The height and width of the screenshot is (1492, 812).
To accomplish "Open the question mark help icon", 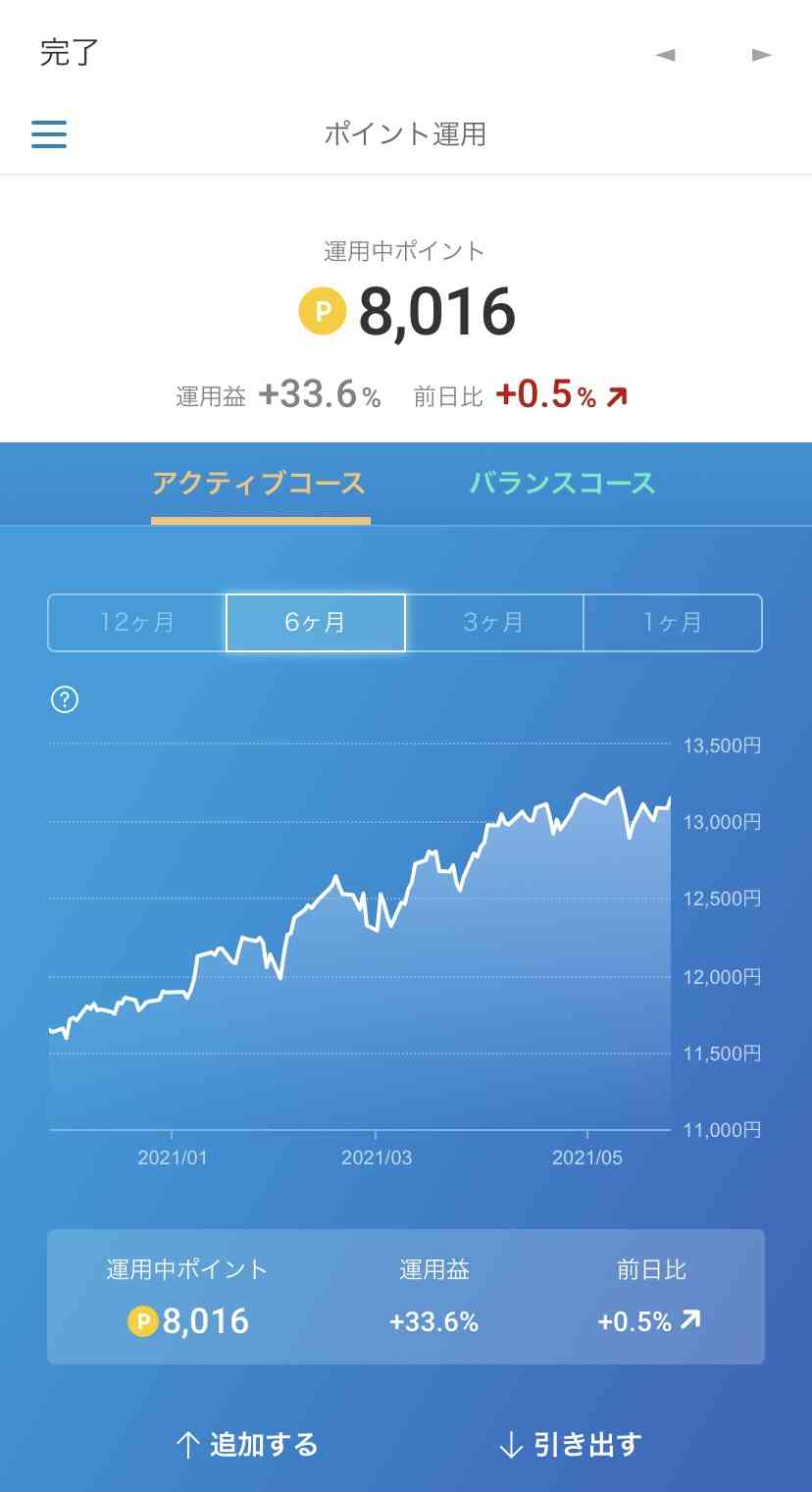I will [64, 699].
